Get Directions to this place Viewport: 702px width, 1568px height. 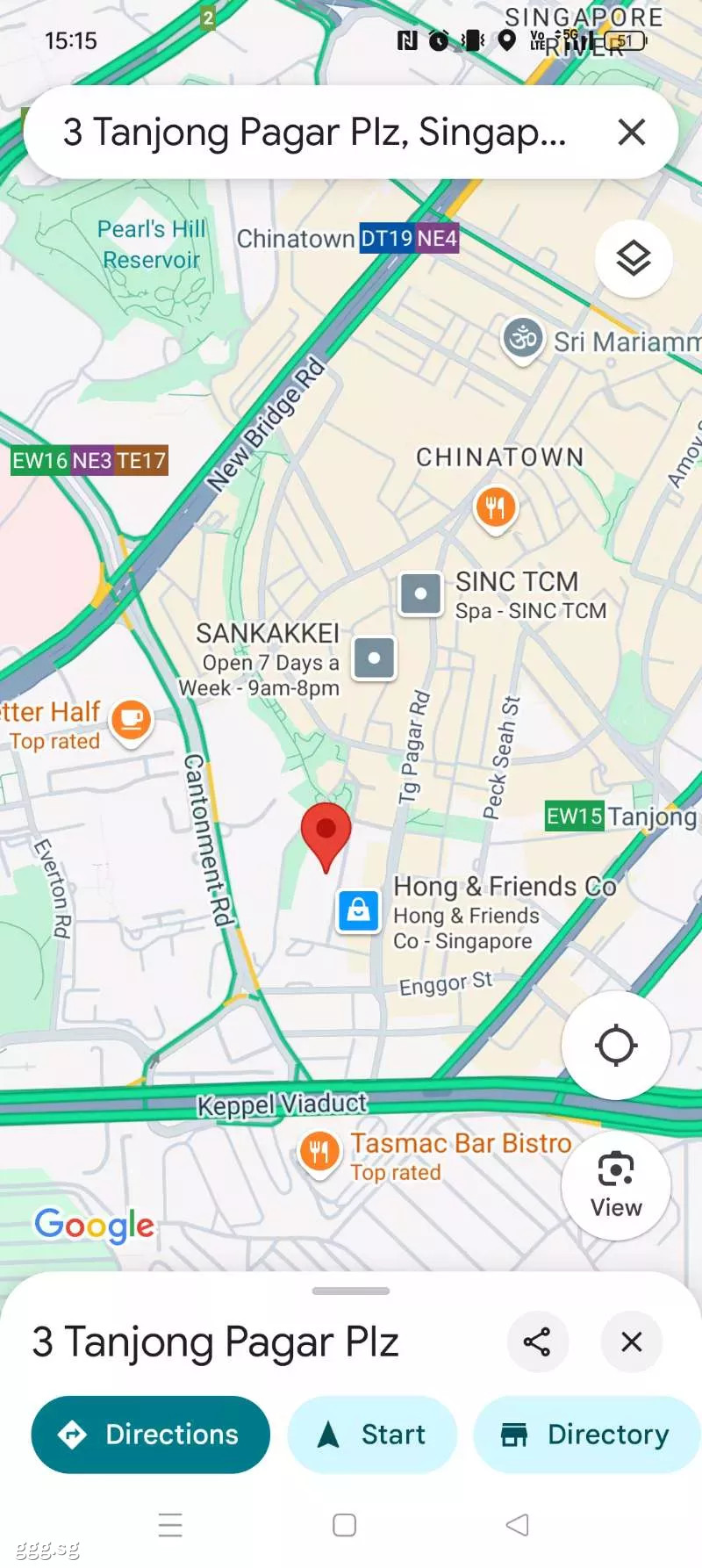click(x=150, y=1435)
